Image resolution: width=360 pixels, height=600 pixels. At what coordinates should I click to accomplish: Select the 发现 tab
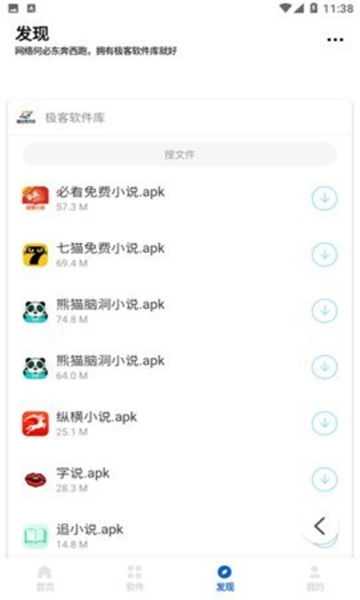[225, 578]
